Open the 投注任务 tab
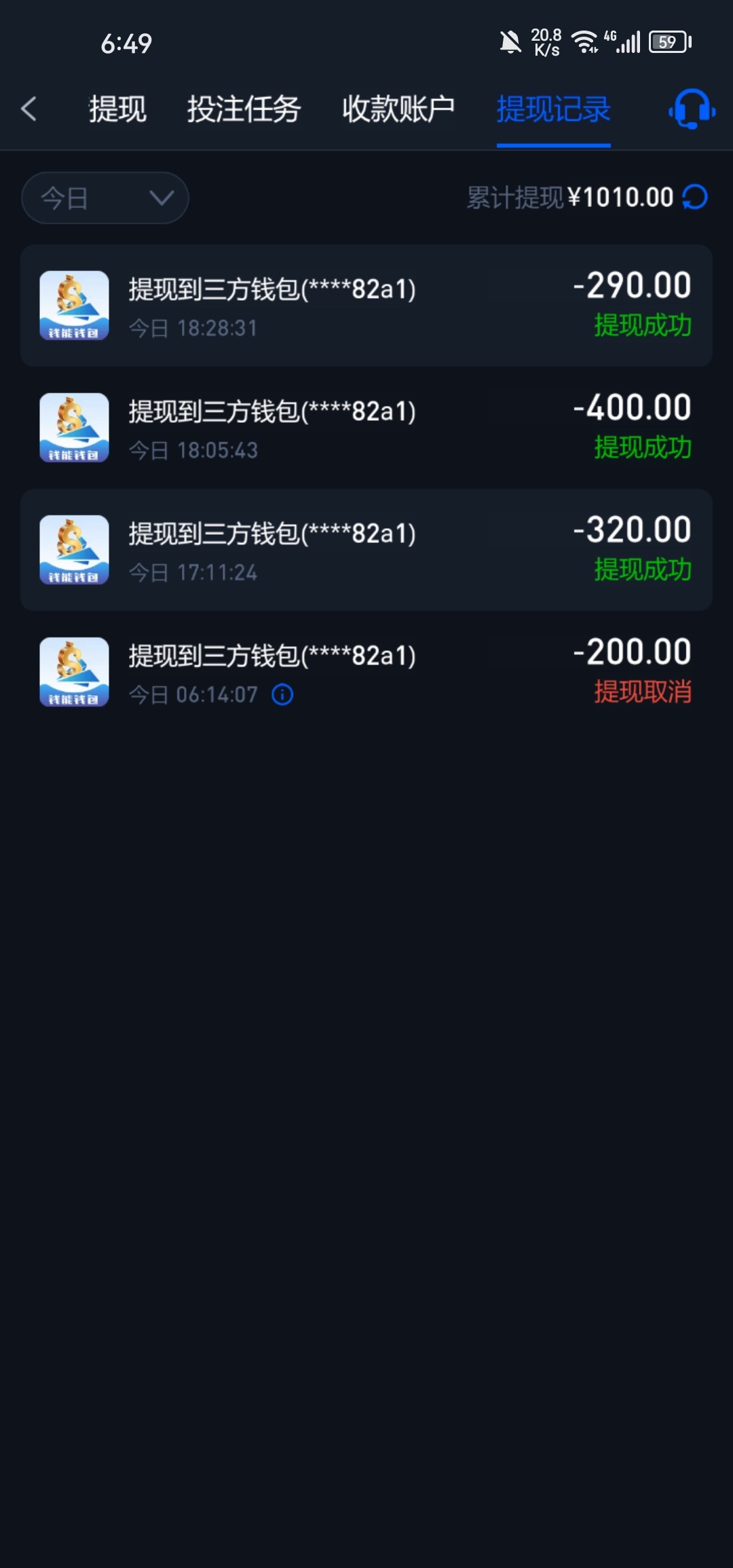The image size is (733, 1568). [244, 109]
